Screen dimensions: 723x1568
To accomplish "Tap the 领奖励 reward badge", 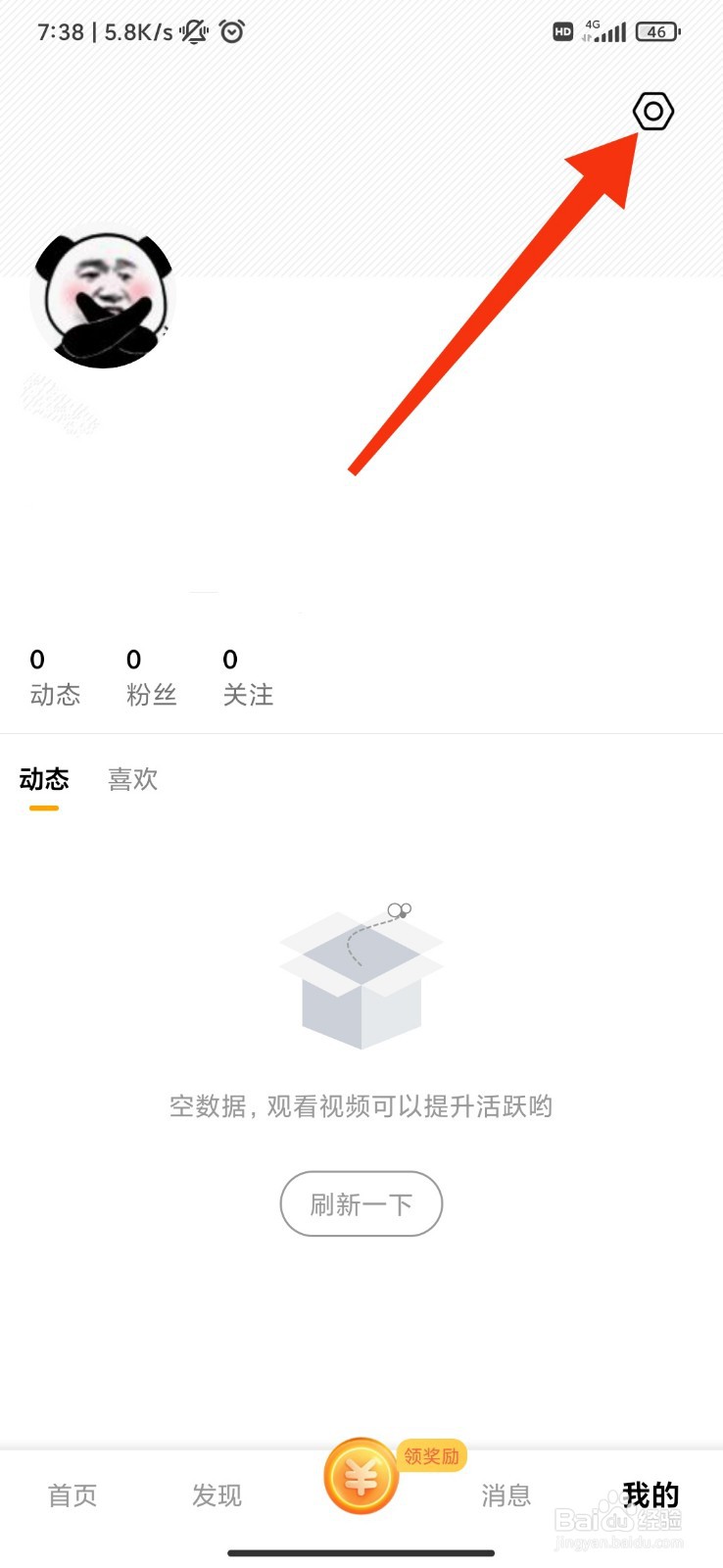I will pyautogui.click(x=430, y=1456).
